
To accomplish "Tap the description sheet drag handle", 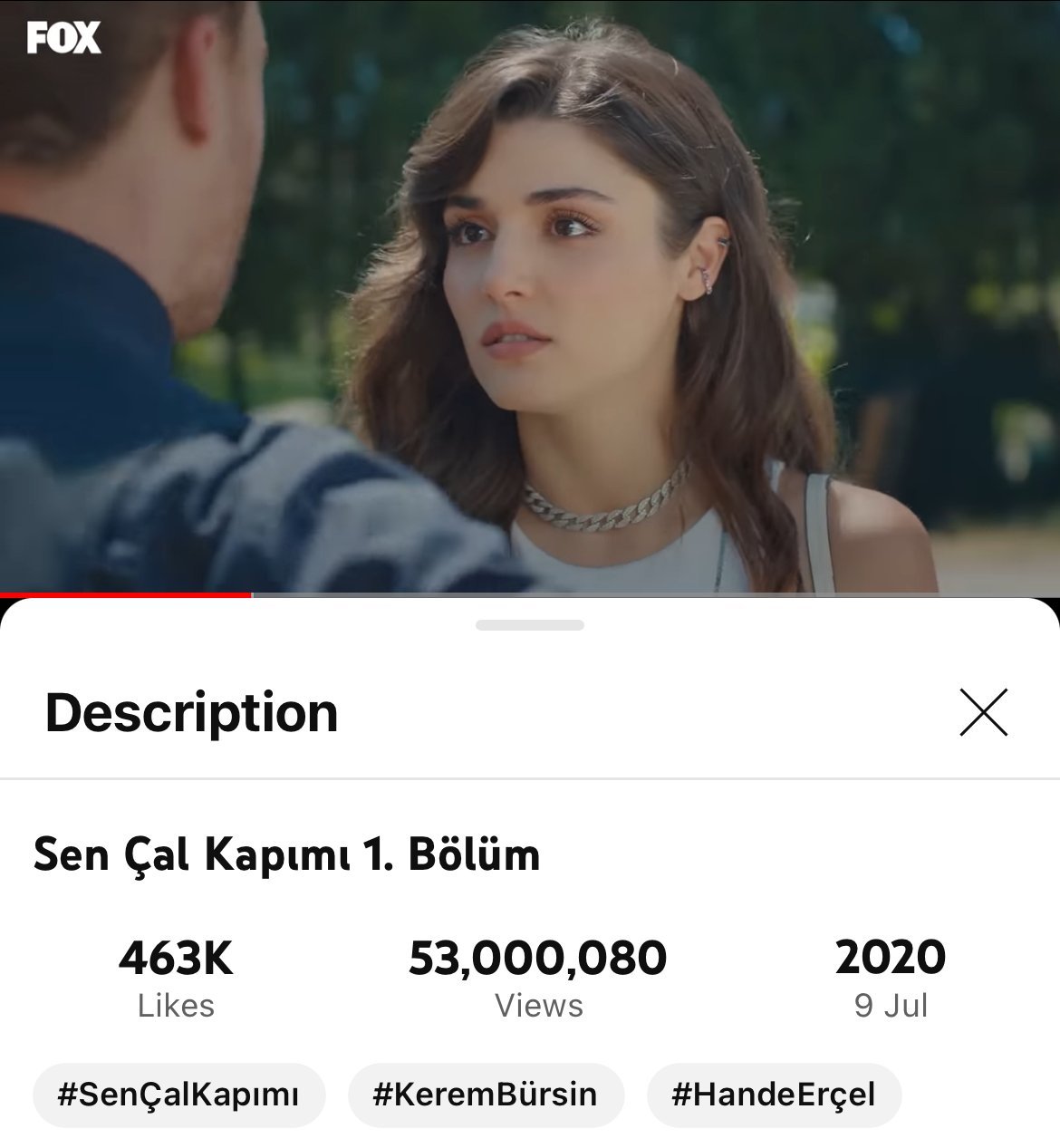I will click(x=530, y=625).
